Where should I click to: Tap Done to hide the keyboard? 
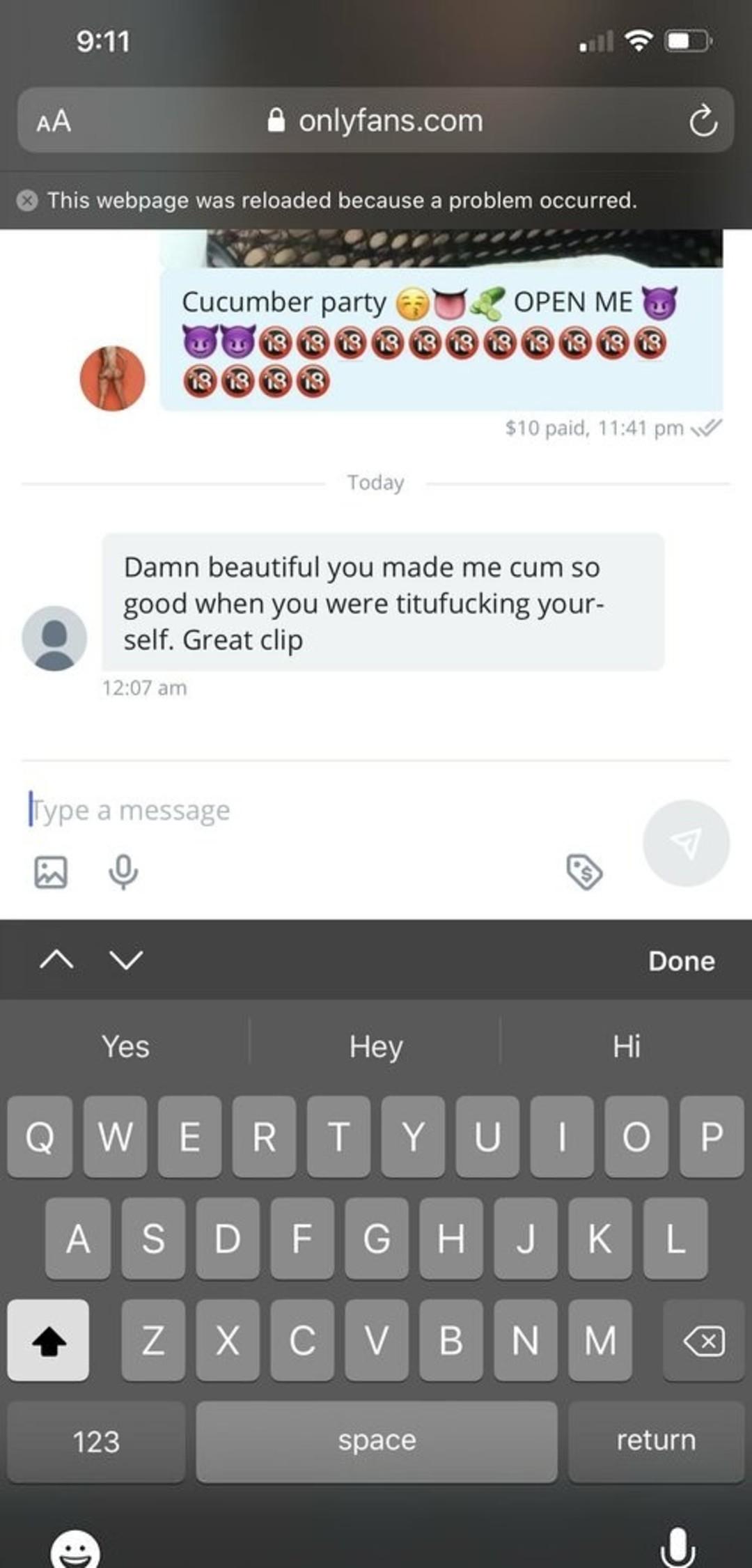pos(681,961)
